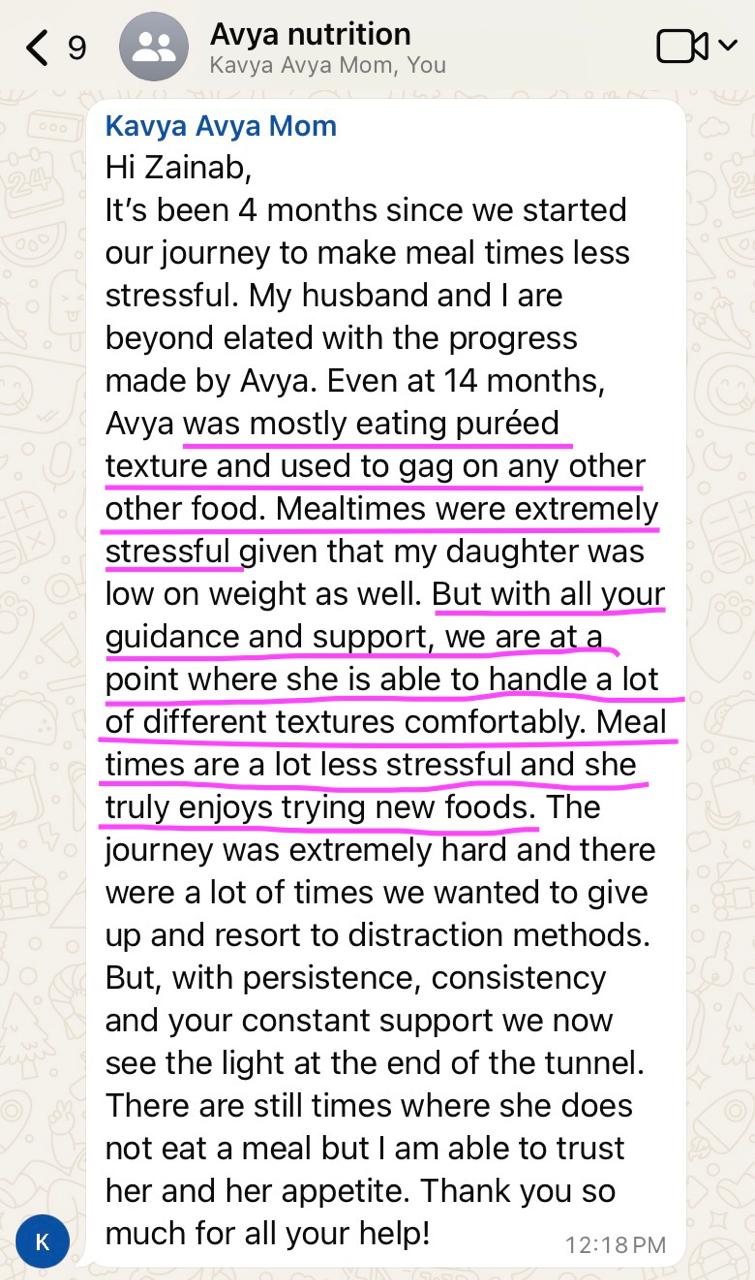Start a video call with the group
This screenshot has height=1280, width=755.
(683, 46)
